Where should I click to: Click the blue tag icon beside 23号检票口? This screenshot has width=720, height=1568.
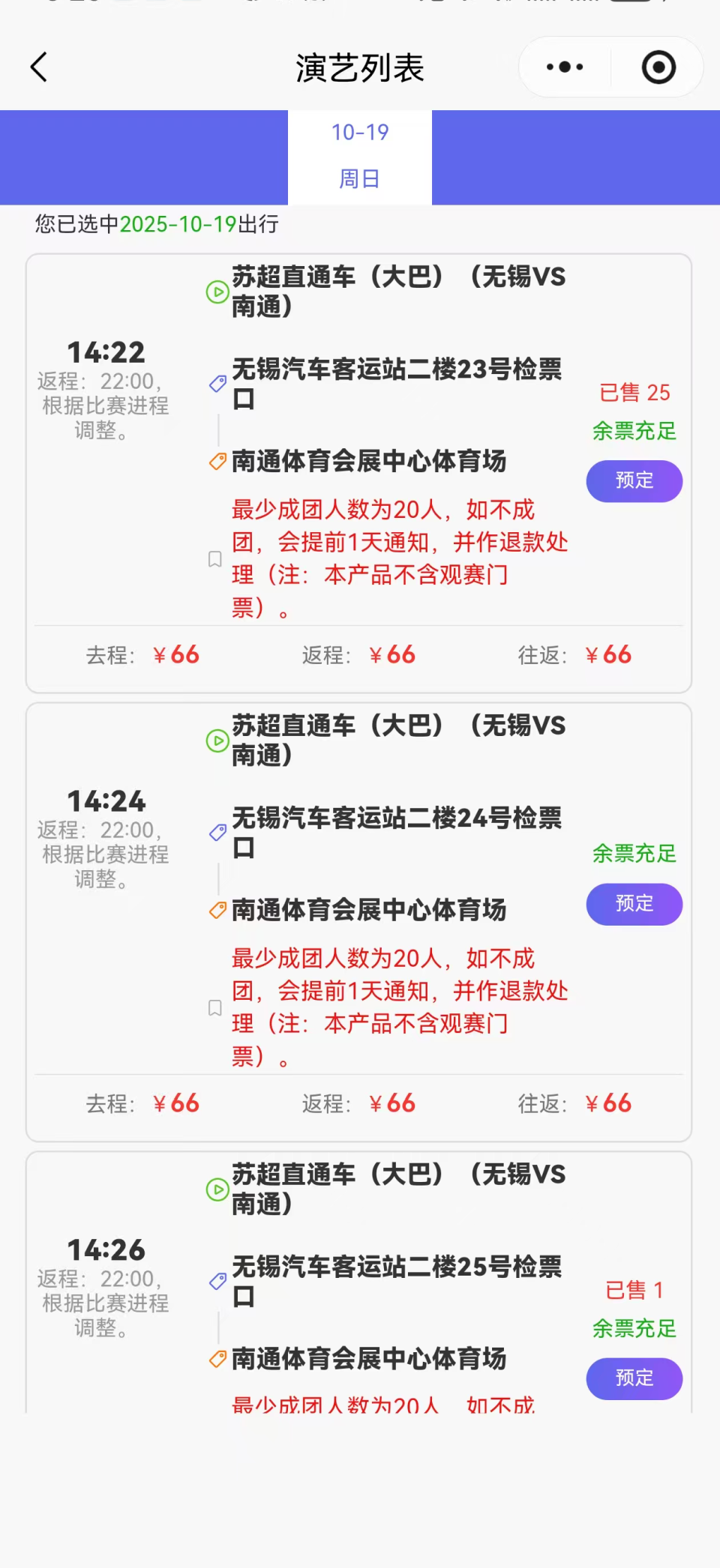(217, 384)
